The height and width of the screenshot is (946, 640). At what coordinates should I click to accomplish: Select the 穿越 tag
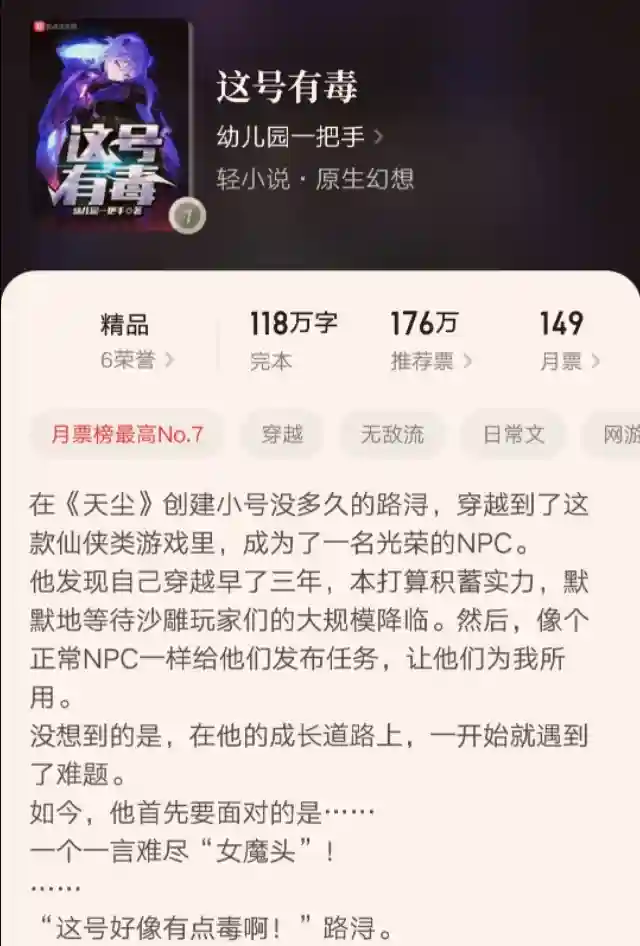pos(282,434)
